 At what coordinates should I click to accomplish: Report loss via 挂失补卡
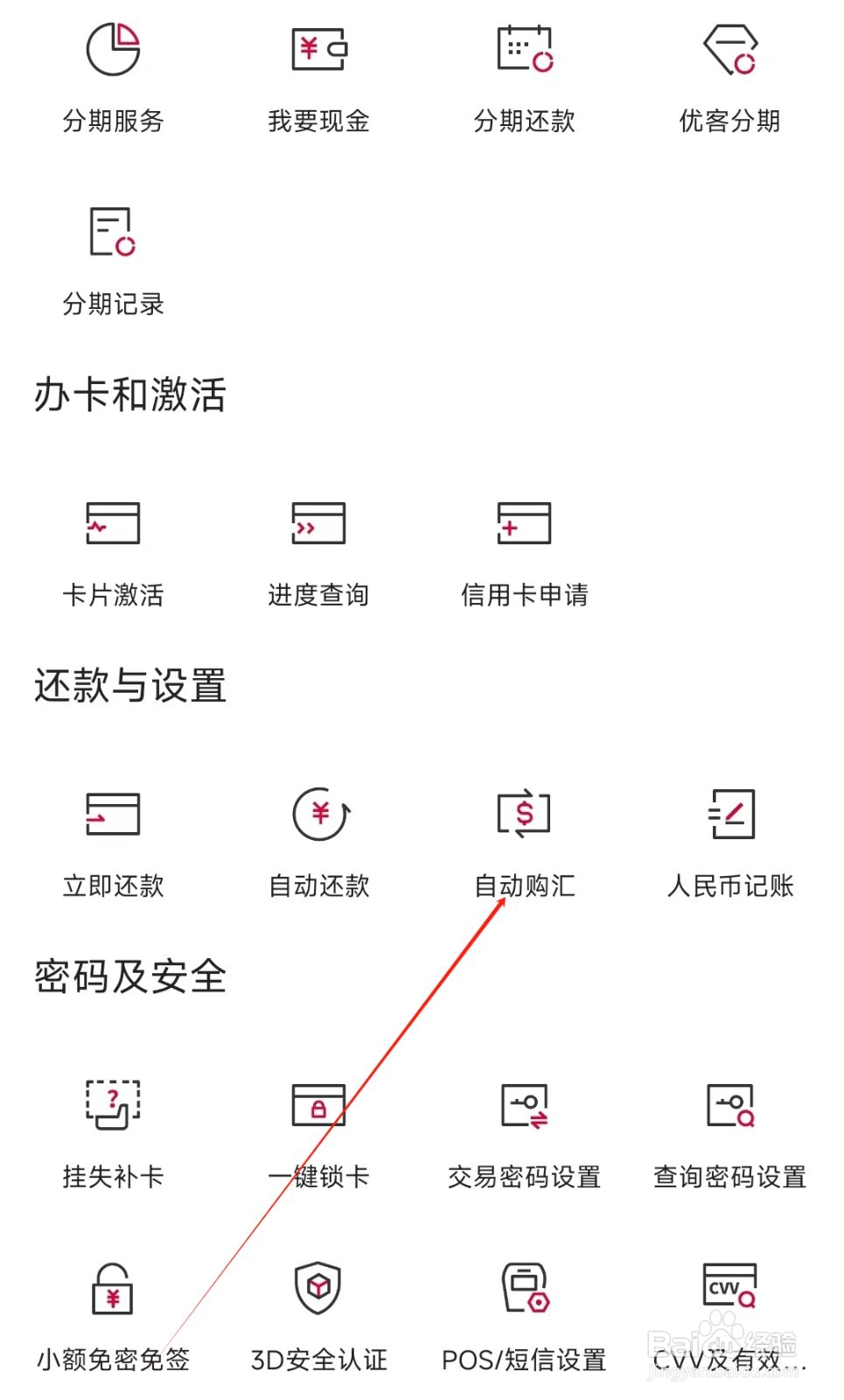[x=112, y=1133]
